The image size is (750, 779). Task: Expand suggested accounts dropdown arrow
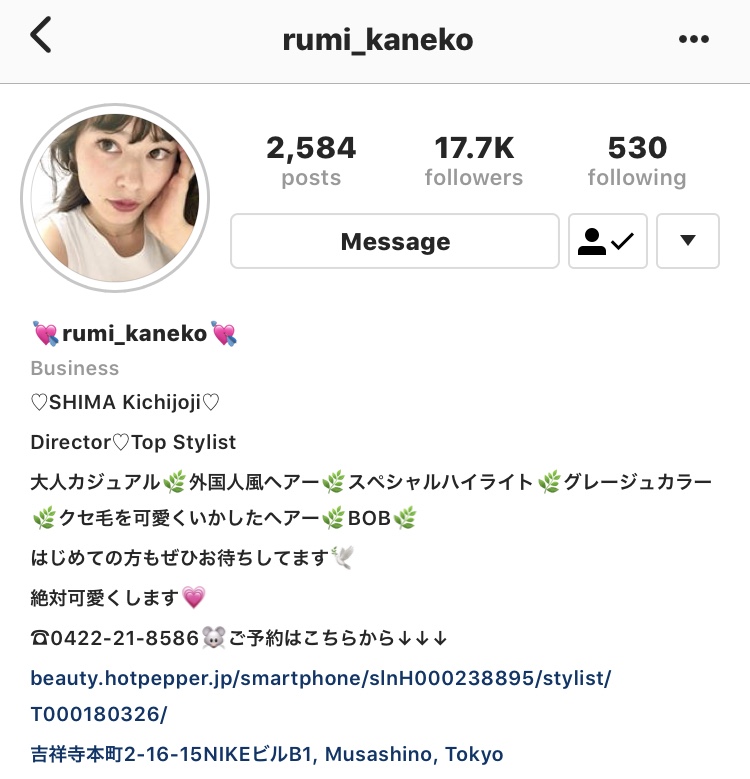[687, 242]
